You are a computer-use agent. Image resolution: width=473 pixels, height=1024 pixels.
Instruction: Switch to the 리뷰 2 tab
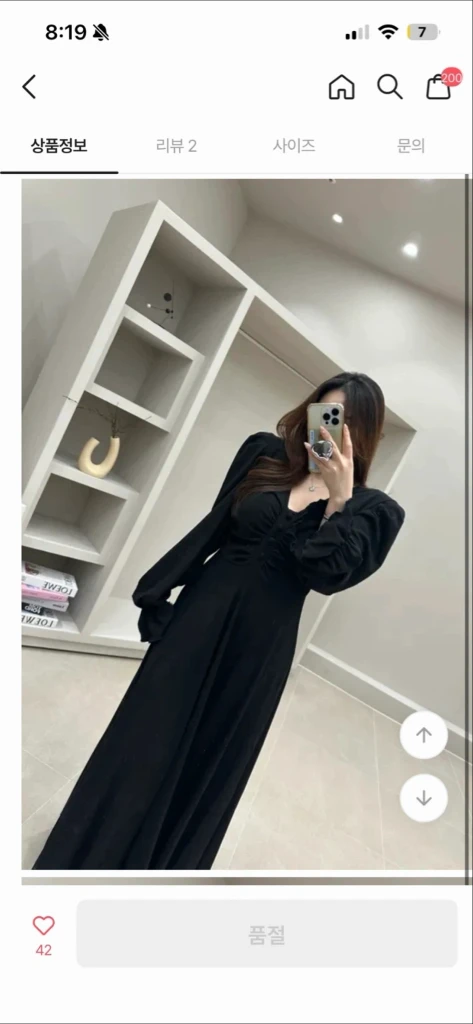tap(176, 146)
